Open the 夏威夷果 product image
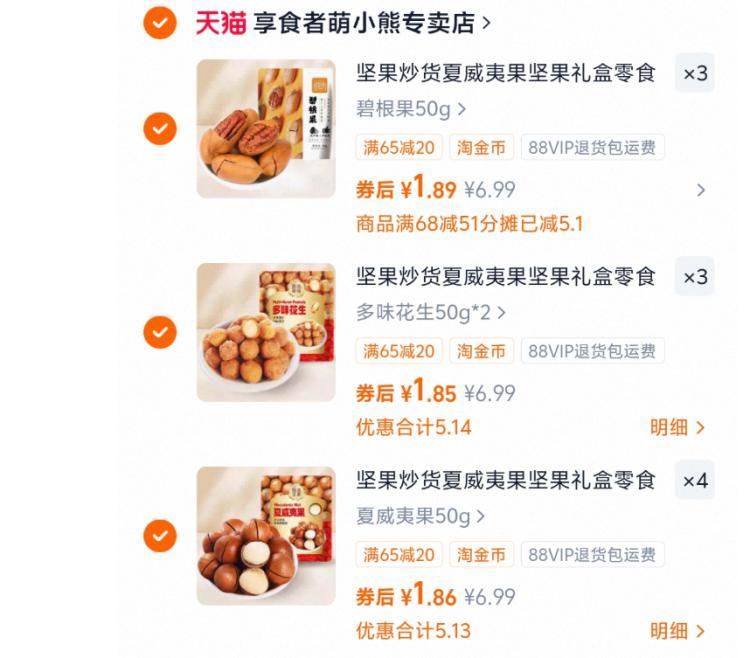 click(266, 536)
